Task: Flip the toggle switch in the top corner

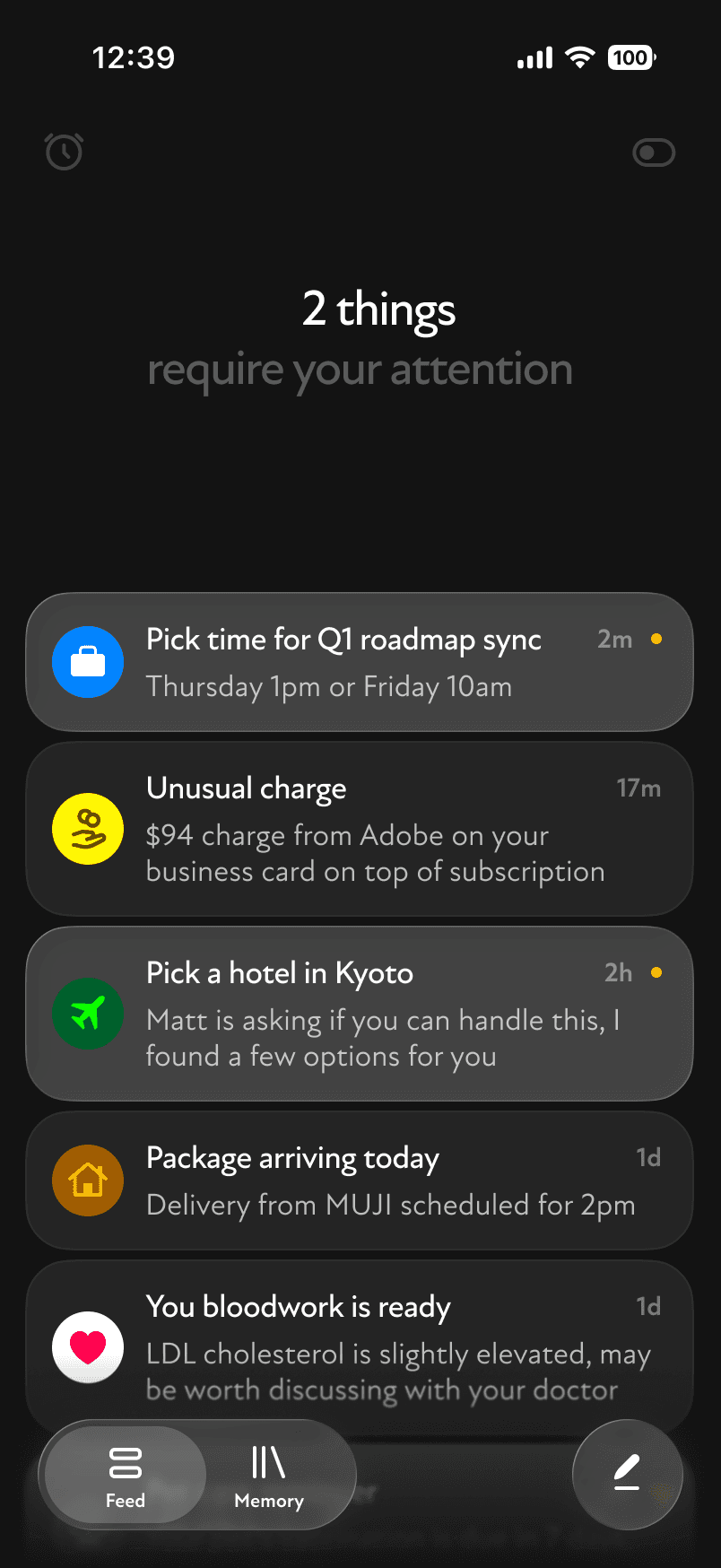Action: [x=654, y=152]
